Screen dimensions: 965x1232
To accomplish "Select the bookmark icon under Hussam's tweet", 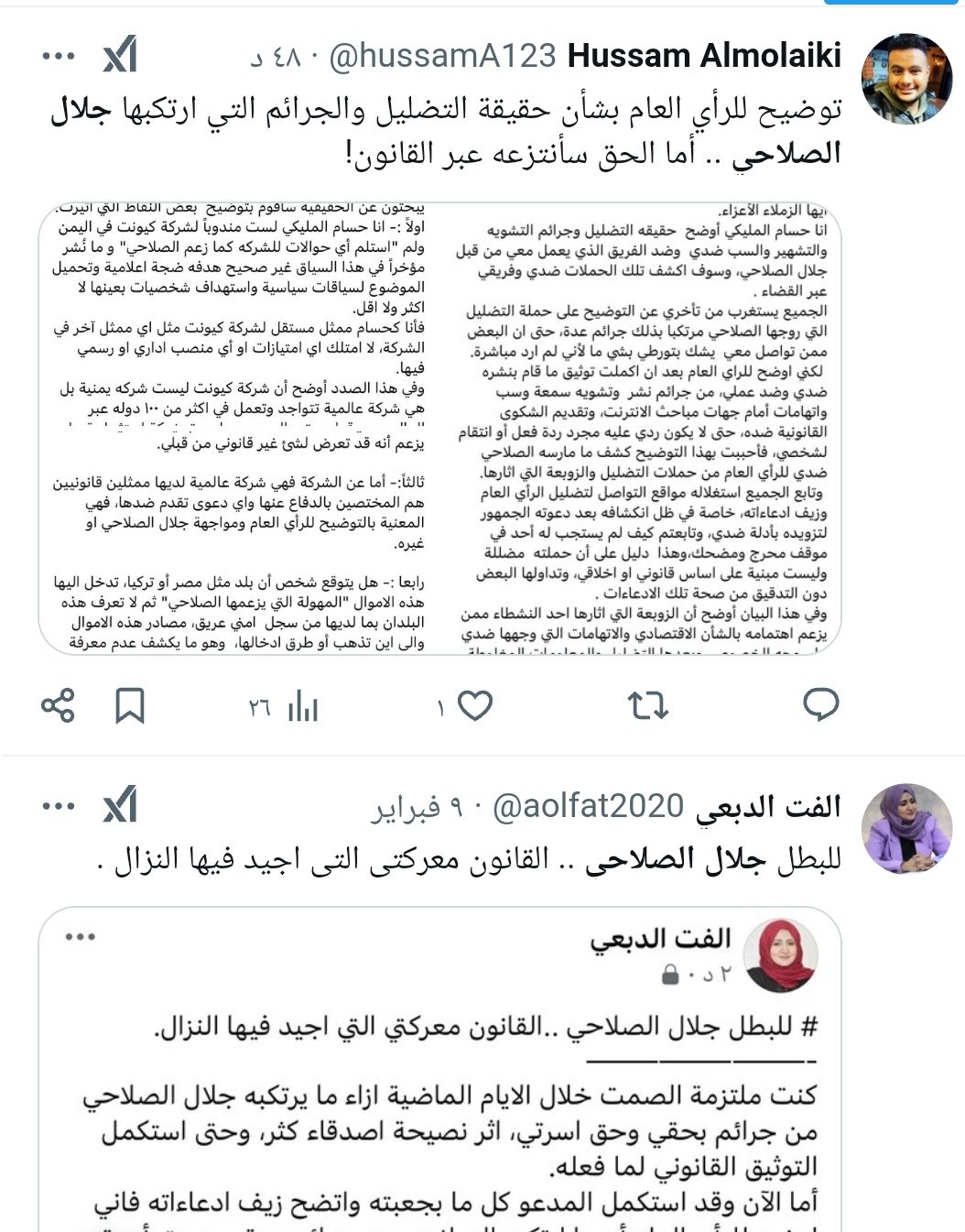I will pyautogui.click(x=129, y=705).
